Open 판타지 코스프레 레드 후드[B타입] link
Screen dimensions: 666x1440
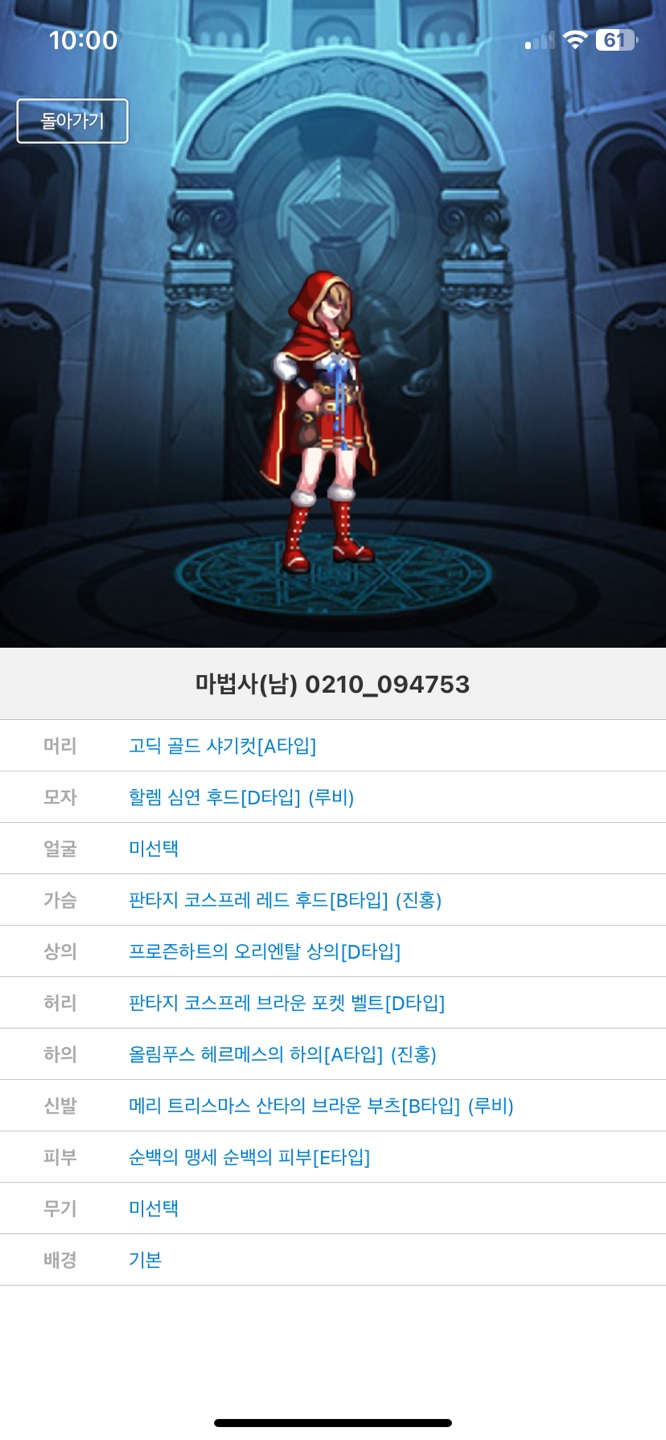[285, 900]
